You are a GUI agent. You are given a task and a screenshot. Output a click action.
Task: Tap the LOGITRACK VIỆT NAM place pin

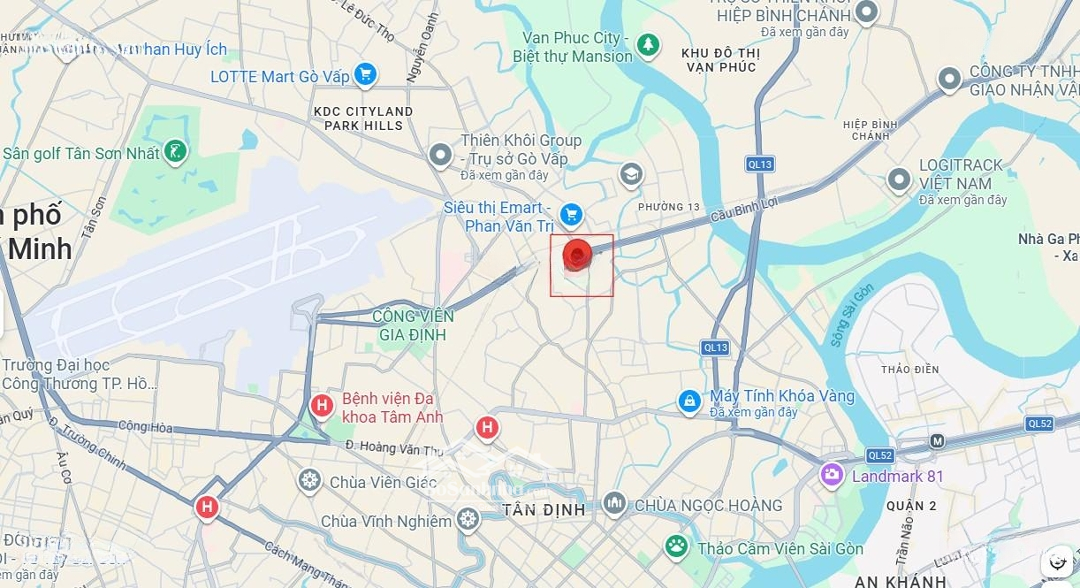(x=899, y=180)
